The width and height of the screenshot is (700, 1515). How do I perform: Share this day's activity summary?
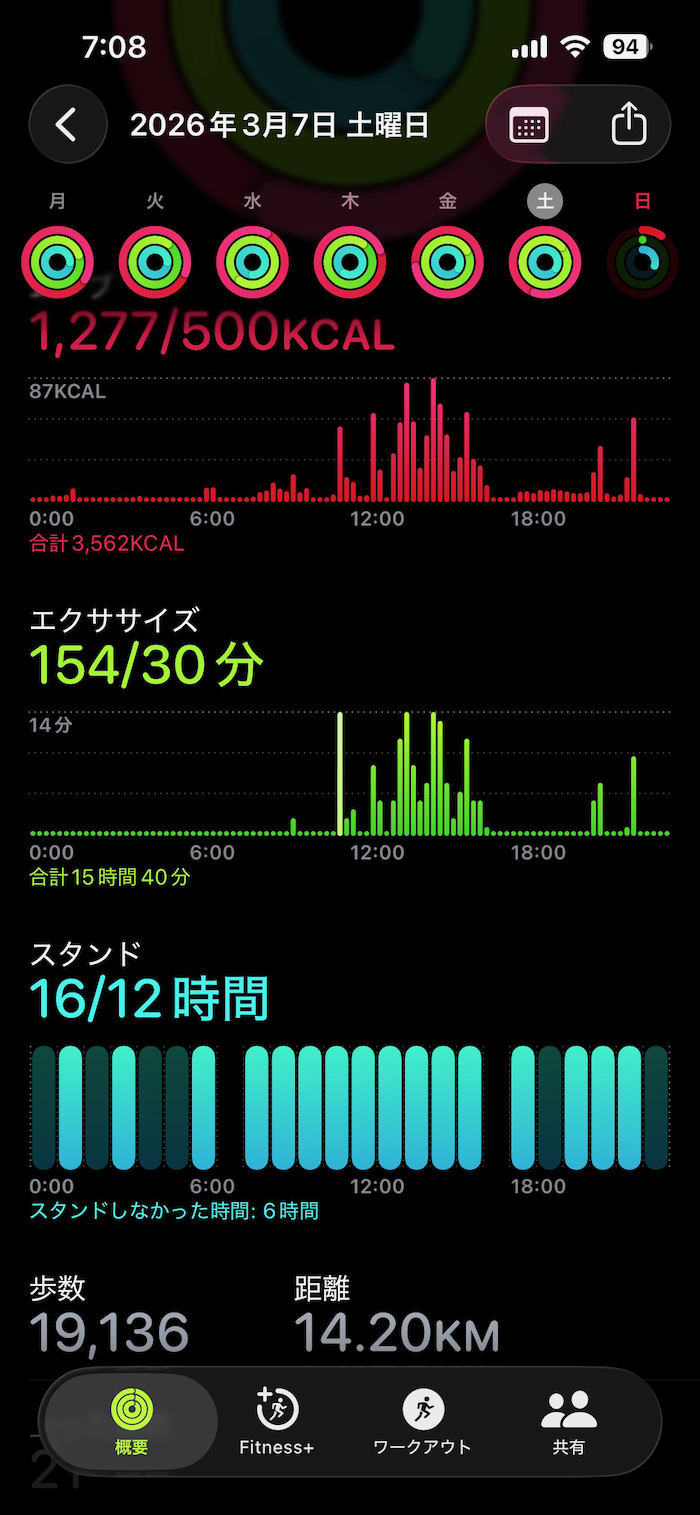pyautogui.click(x=628, y=125)
